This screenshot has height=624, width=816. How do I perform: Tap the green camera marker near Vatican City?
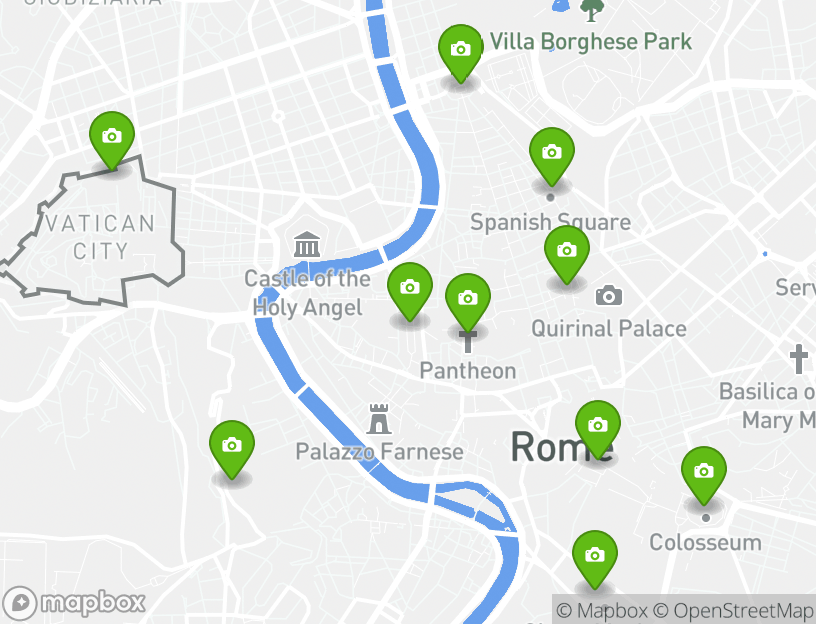[x=111, y=138]
